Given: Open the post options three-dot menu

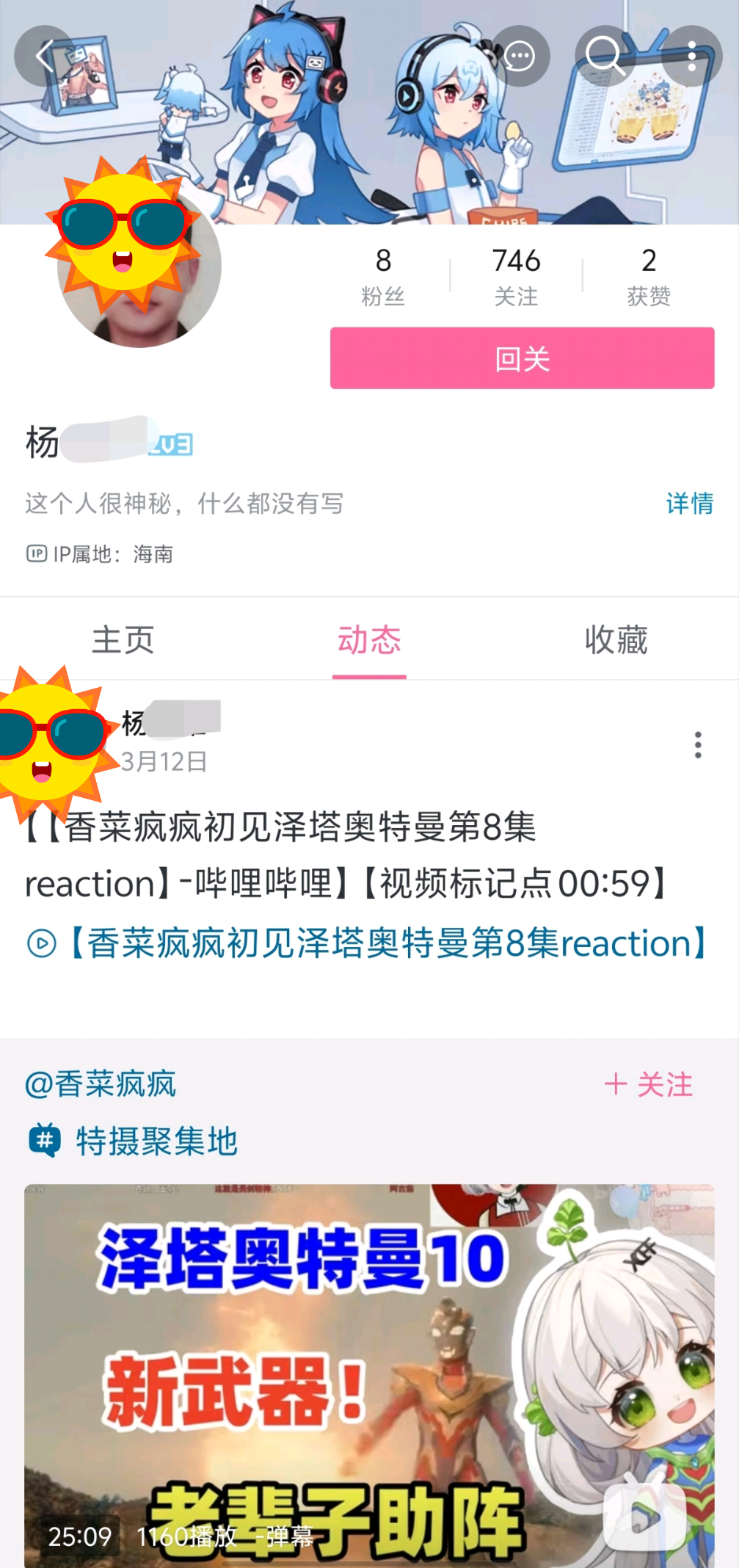Looking at the screenshot, I should [x=698, y=745].
